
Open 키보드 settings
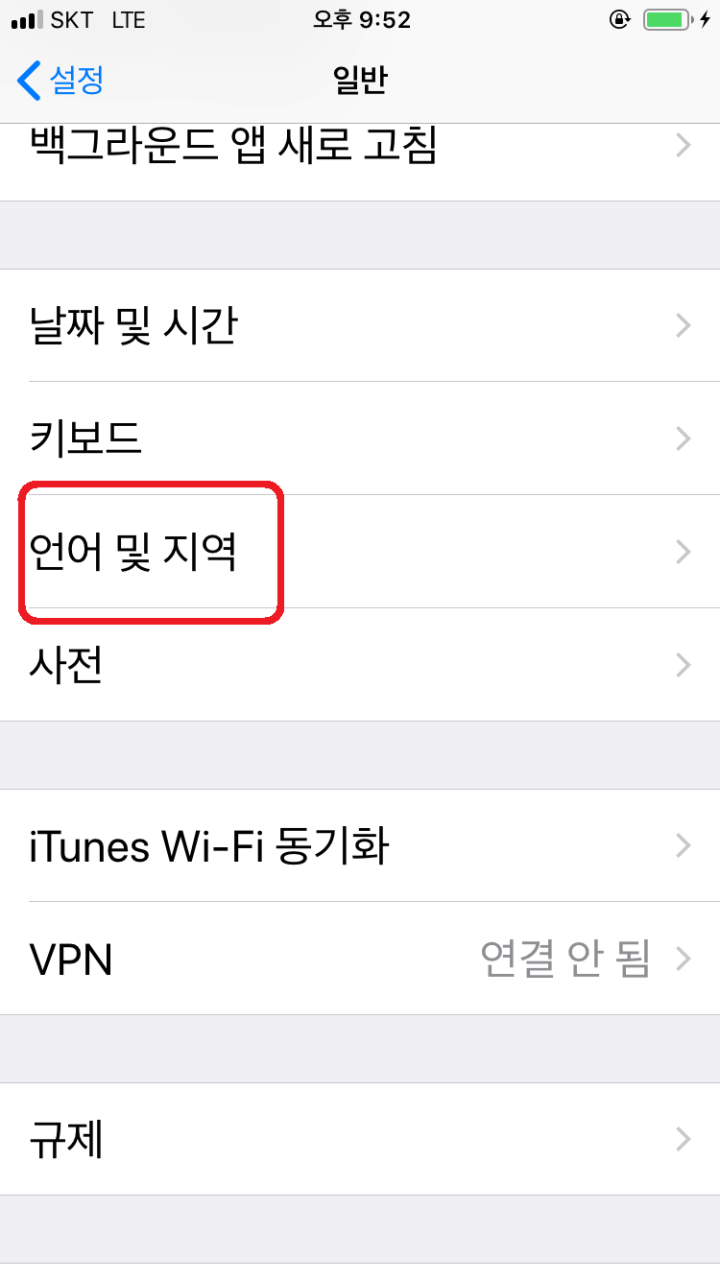tap(360, 439)
